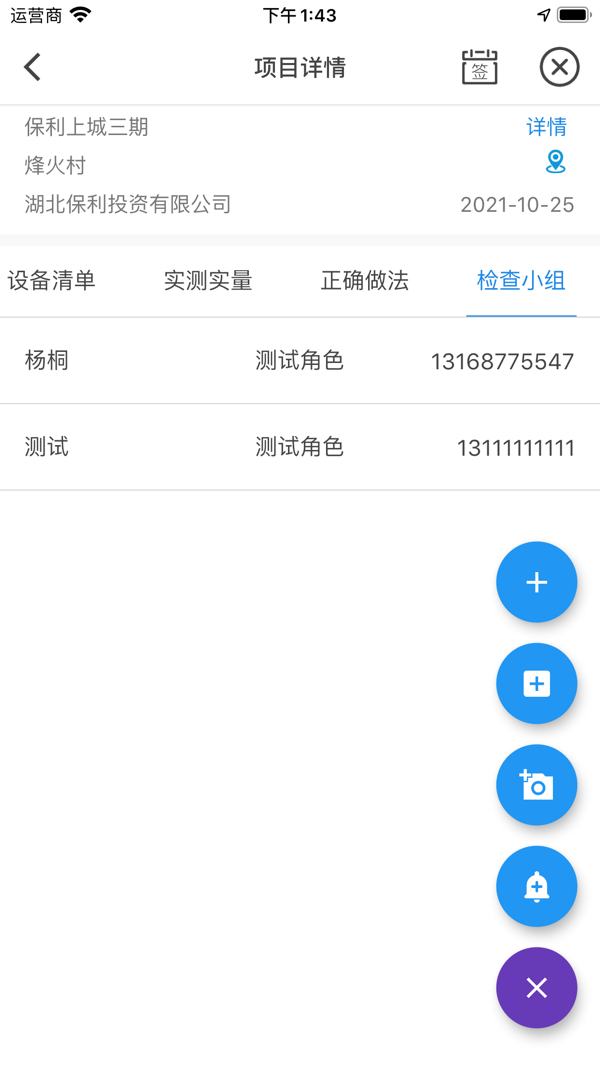Switch to the 实测实量 tab
The height and width of the screenshot is (1067, 600).
point(208,281)
